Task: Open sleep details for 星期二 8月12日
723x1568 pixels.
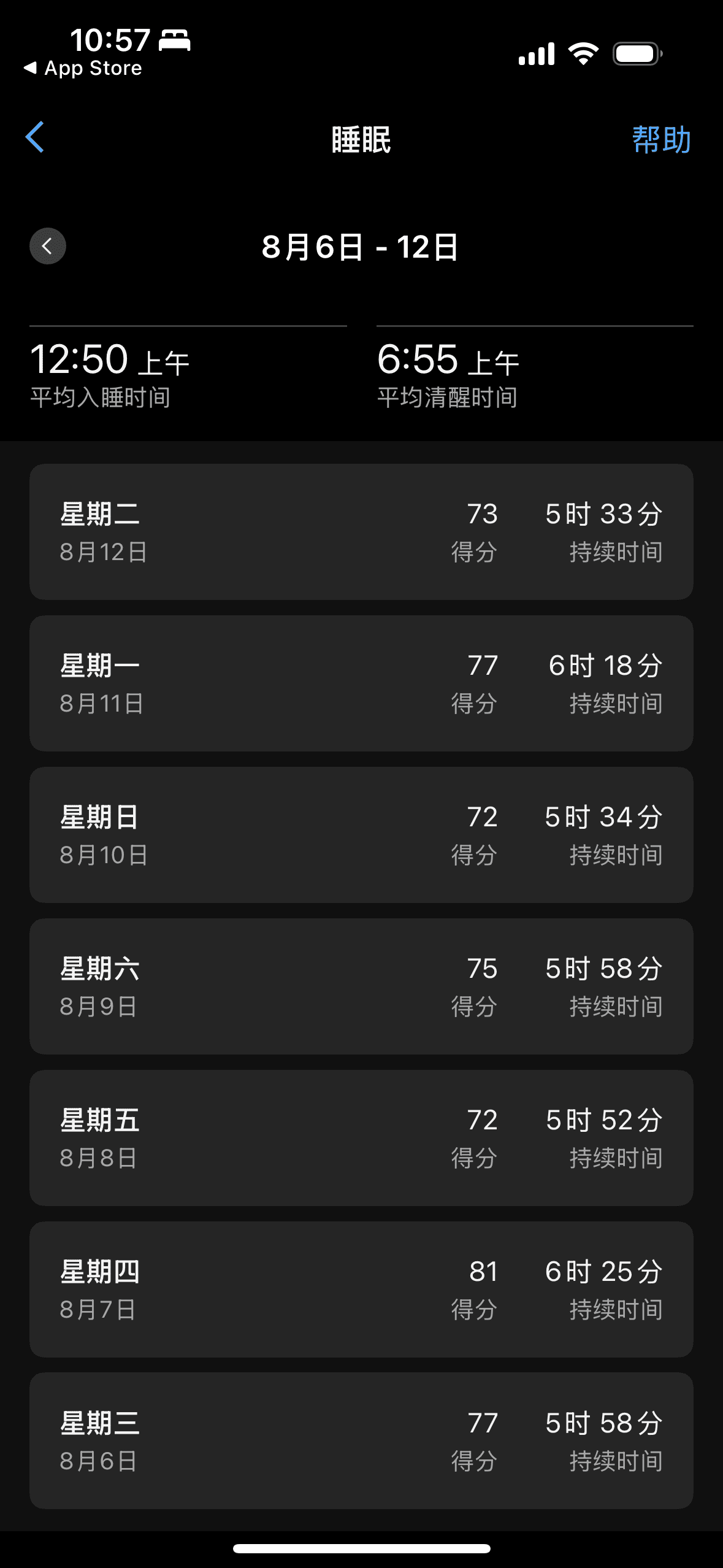Action: coord(361,532)
